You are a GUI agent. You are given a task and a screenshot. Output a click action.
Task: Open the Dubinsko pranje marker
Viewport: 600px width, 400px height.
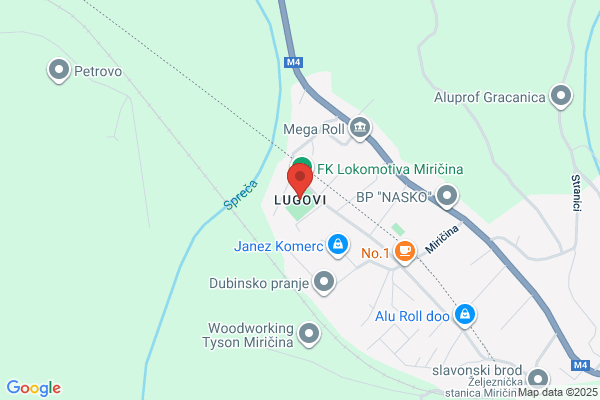pyautogui.click(x=324, y=282)
